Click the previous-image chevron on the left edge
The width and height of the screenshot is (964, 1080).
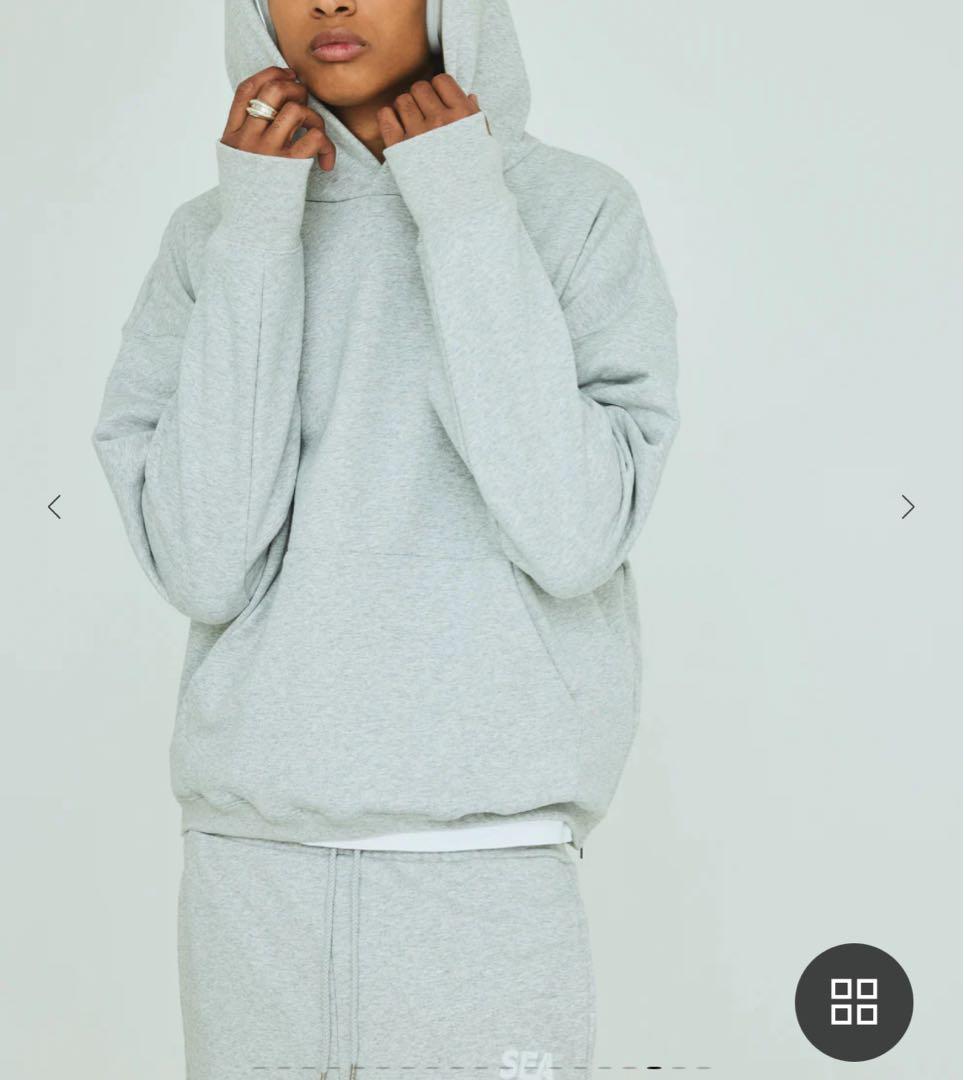coord(55,507)
